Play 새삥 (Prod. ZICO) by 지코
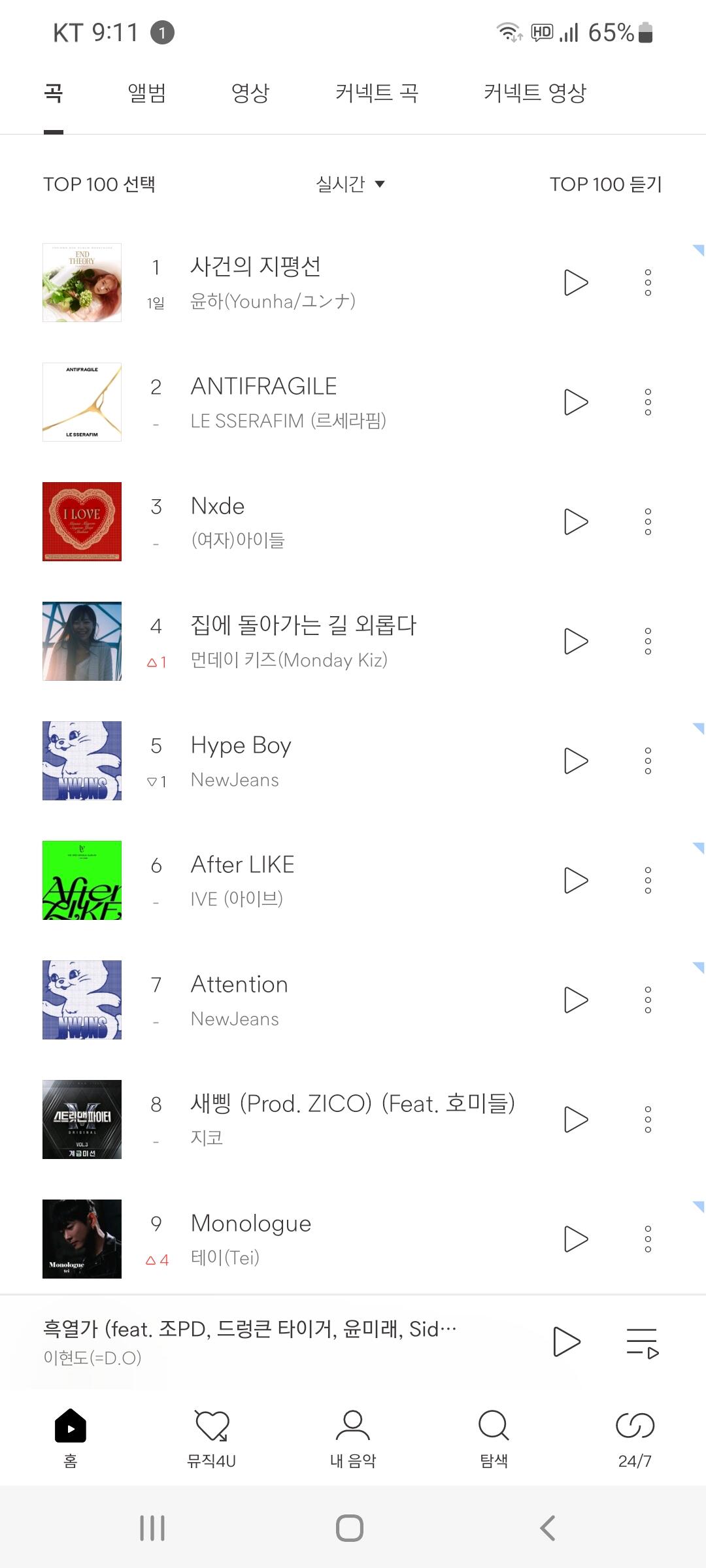706x1568 pixels. (x=575, y=1119)
